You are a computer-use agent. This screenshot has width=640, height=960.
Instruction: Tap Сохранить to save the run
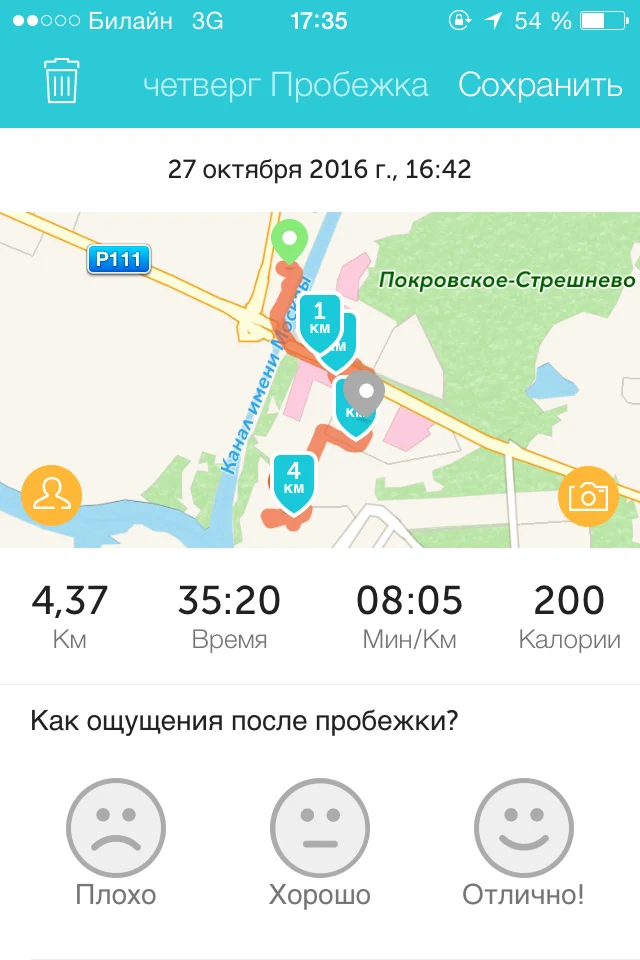point(540,85)
